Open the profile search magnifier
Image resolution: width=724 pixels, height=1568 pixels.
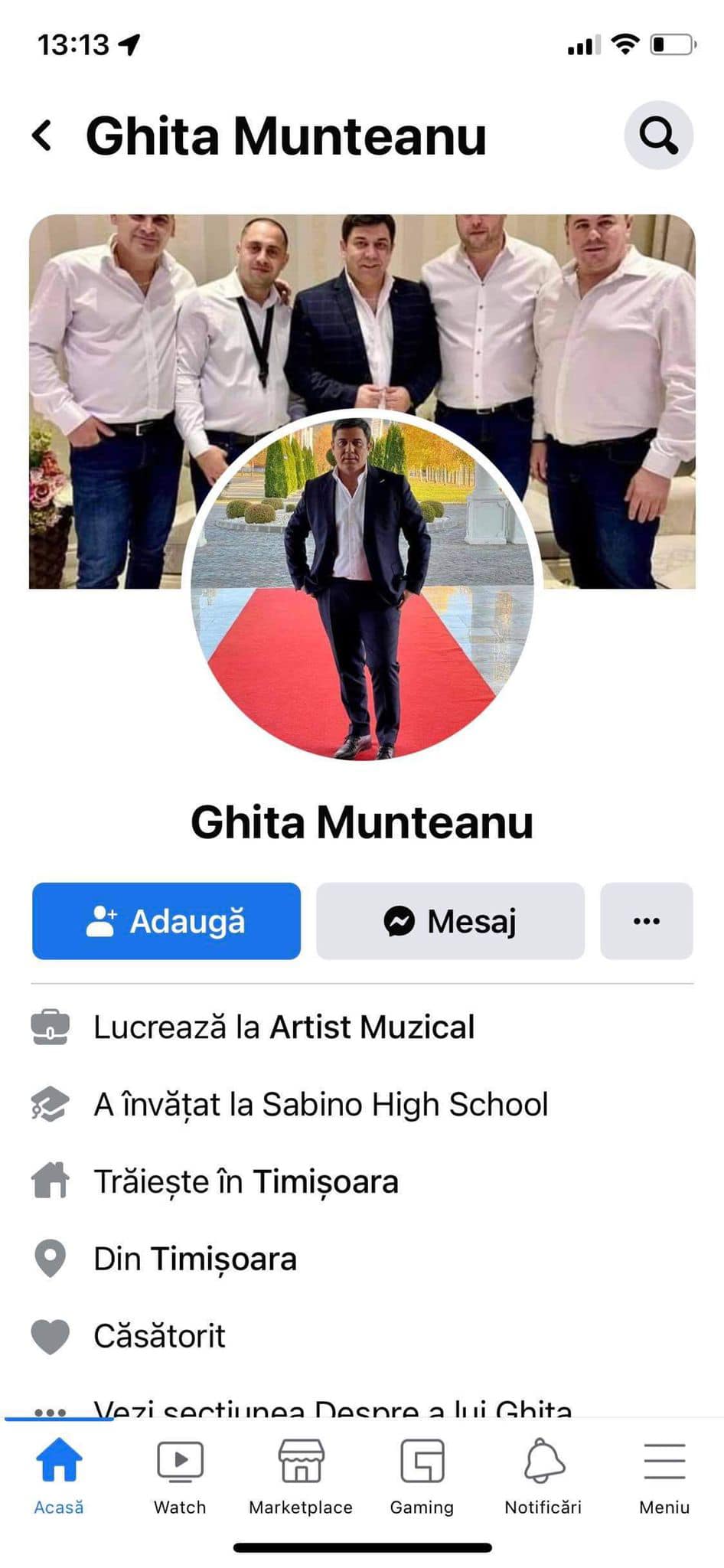658,136
